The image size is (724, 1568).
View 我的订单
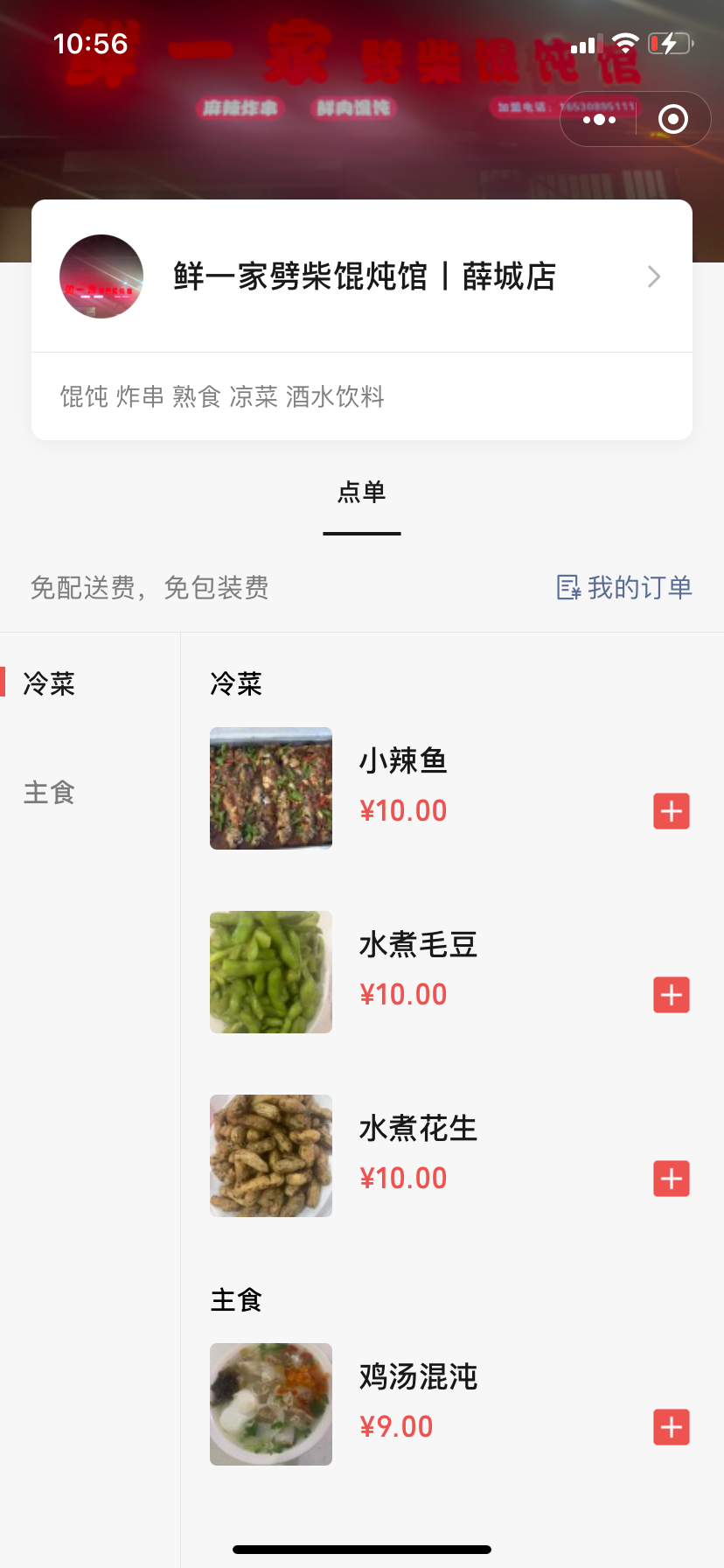click(624, 587)
